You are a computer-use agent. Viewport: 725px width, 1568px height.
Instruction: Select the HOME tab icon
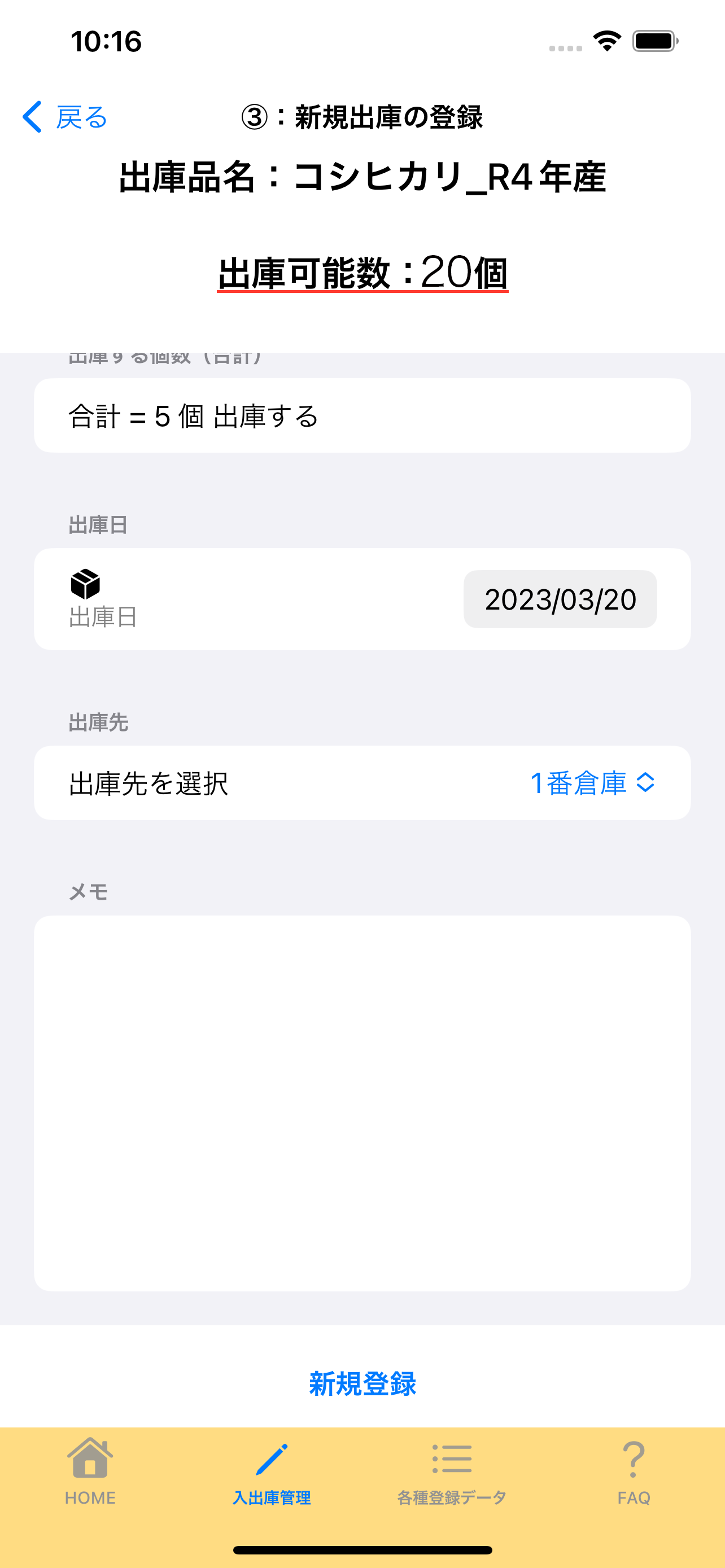click(x=90, y=1456)
